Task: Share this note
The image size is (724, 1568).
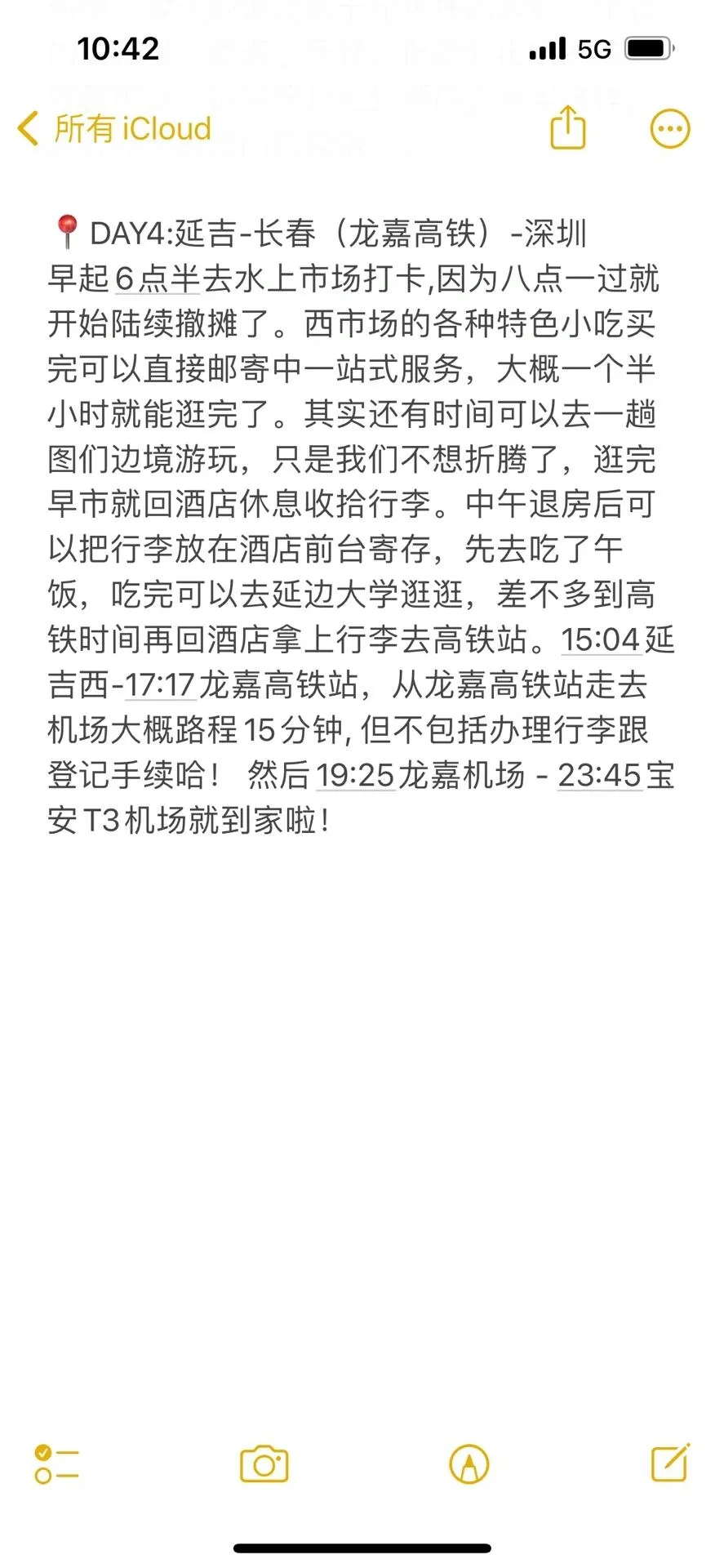Action: [567, 127]
